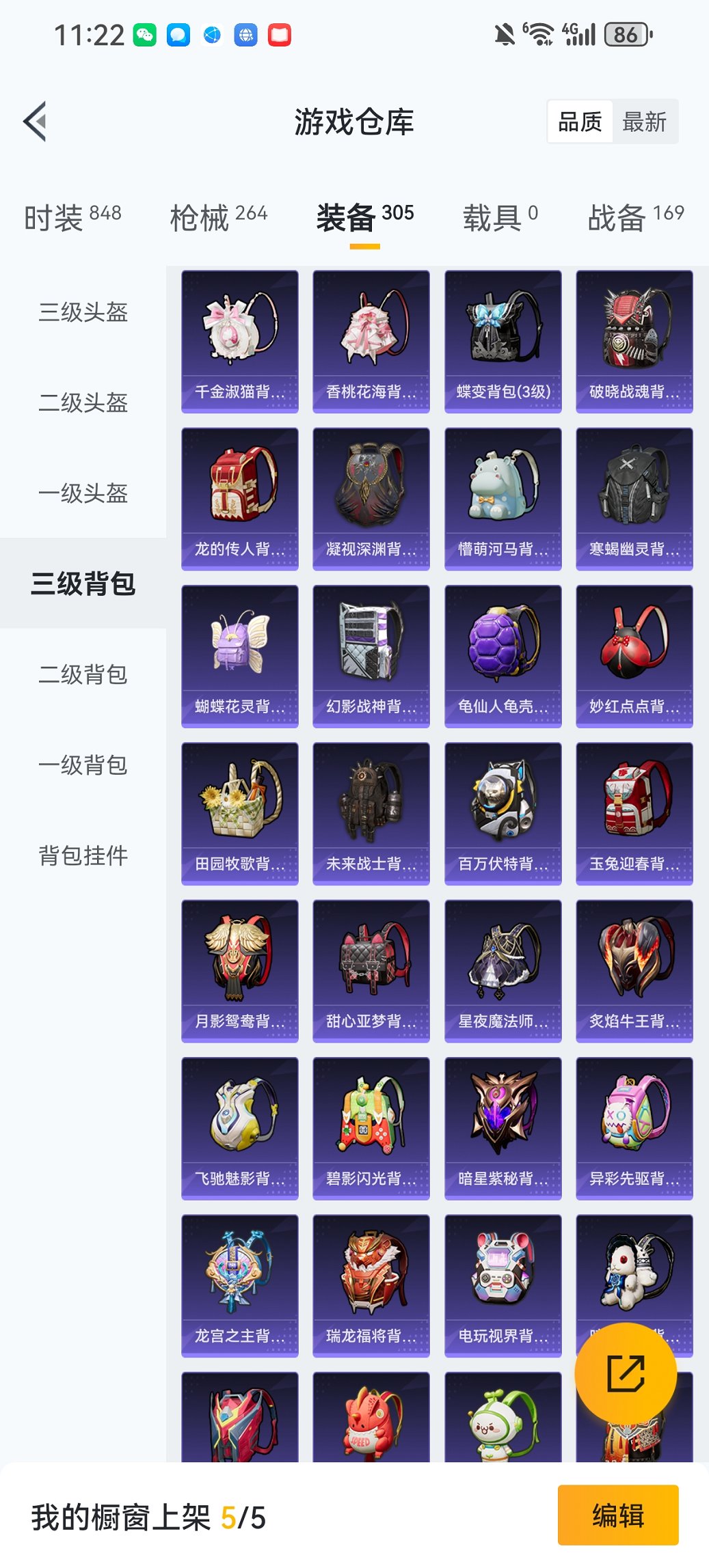The width and height of the screenshot is (709, 1568).
Task: Tap the 编辑 button
Action: tap(617, 1515)
